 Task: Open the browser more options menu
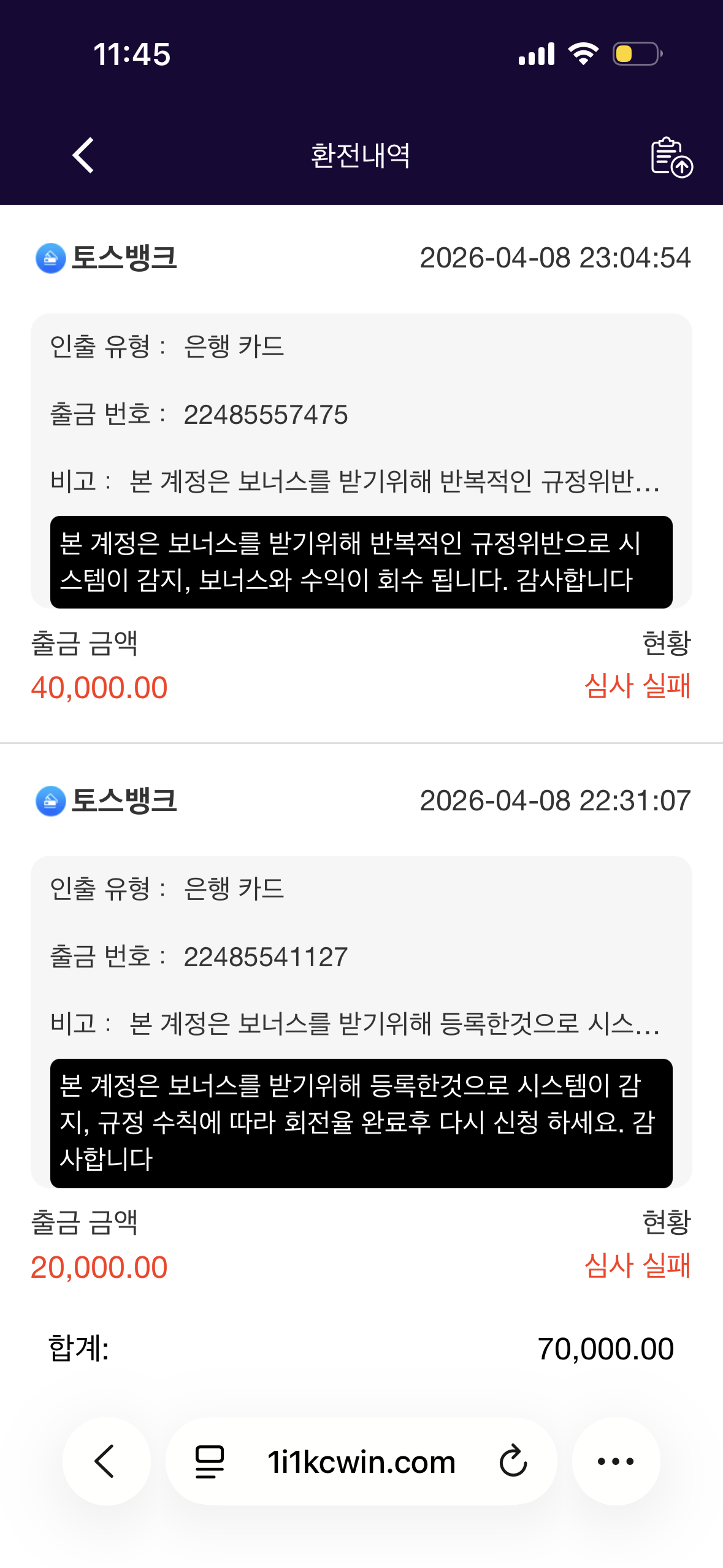[616, 1461]
